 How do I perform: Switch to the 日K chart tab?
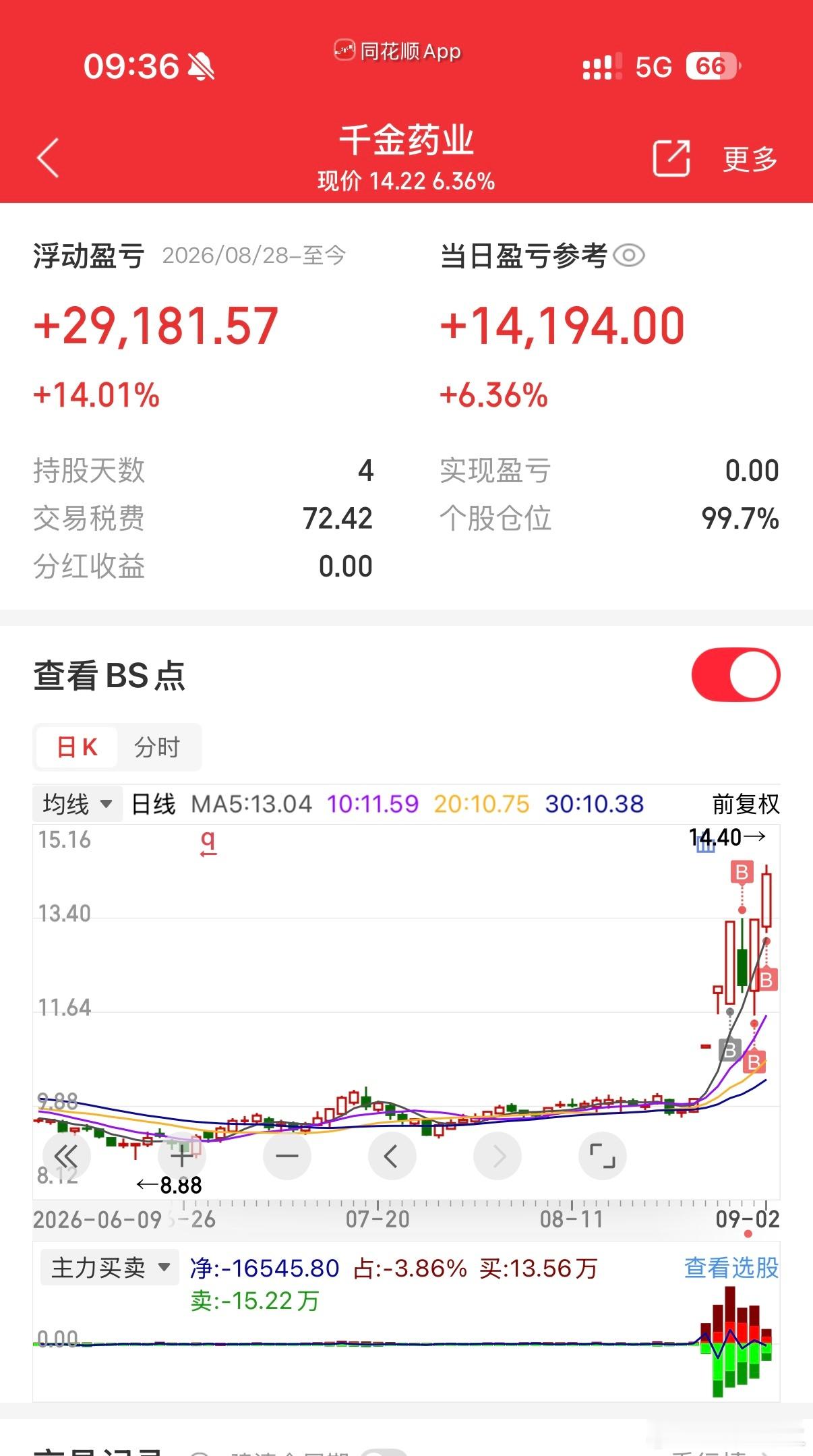(77, 747)
